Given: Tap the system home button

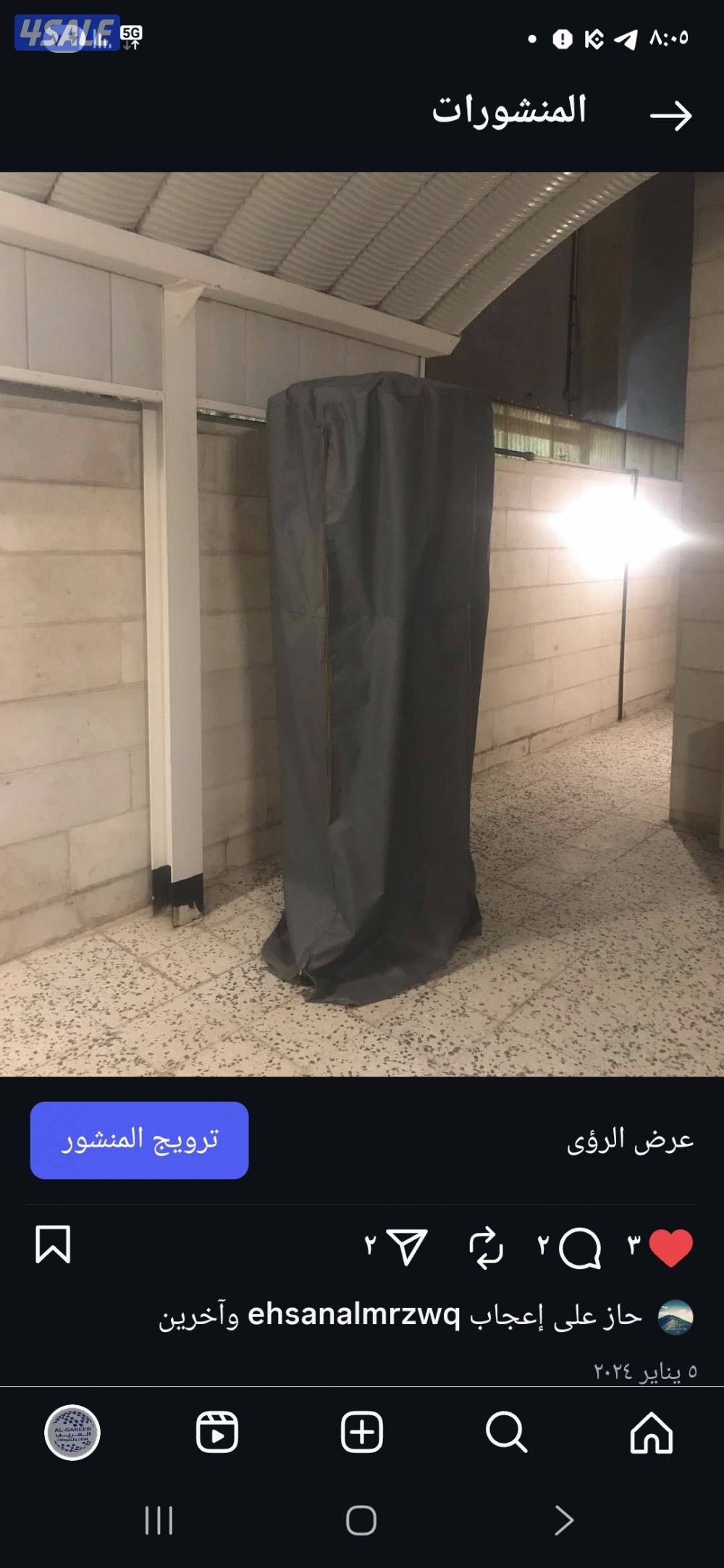Looking at the screenshot, I should (x=361, y=1520).
